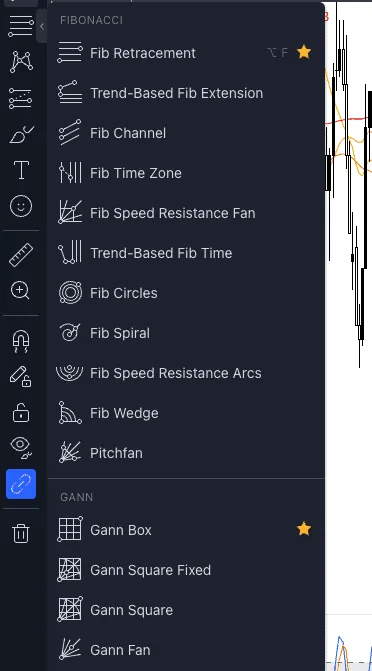Open the emoji icons tool
Image resolution: width=372 pixels, height=671 pixels.
(21, 207)
